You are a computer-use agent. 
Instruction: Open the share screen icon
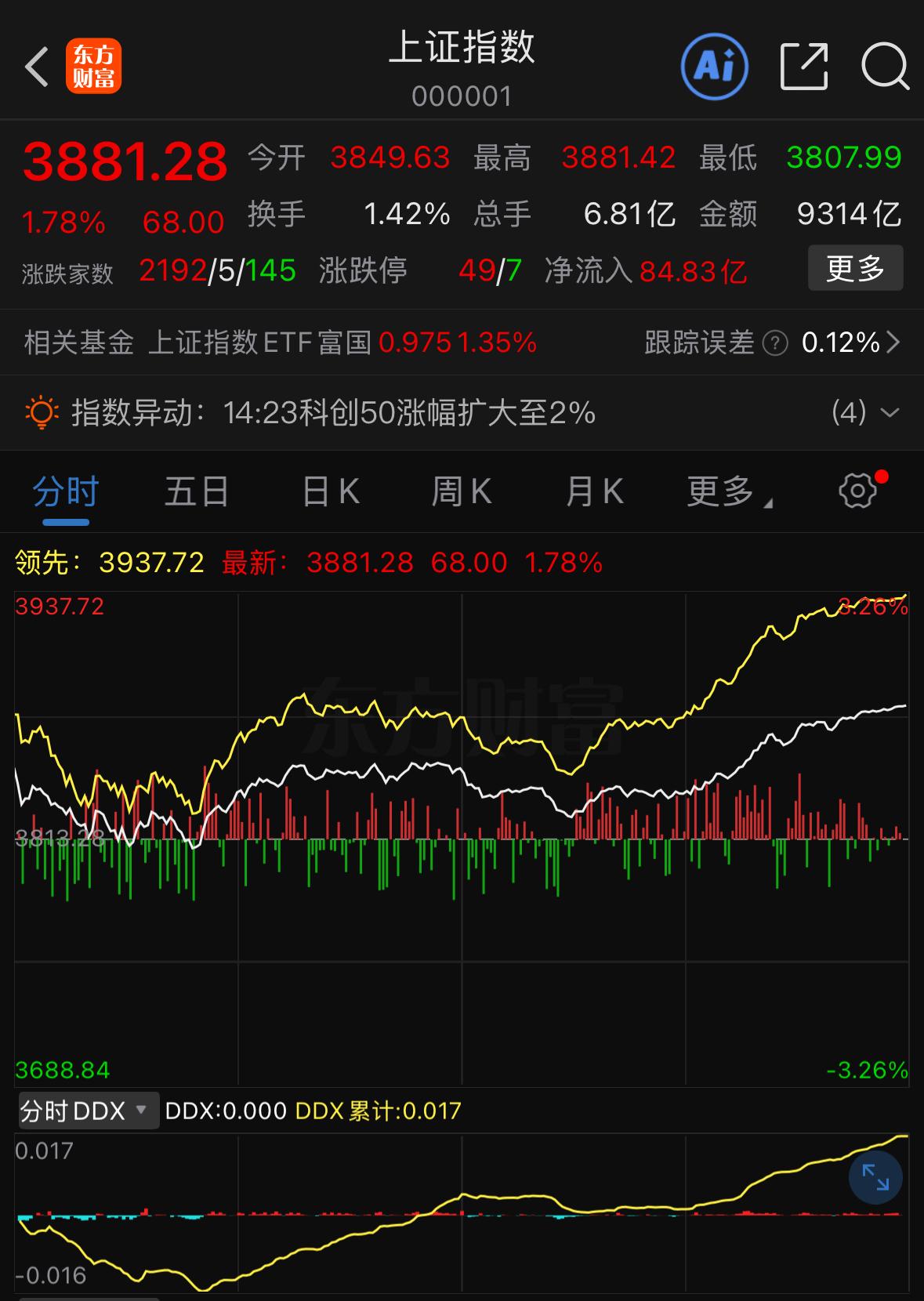pos(803,66)
